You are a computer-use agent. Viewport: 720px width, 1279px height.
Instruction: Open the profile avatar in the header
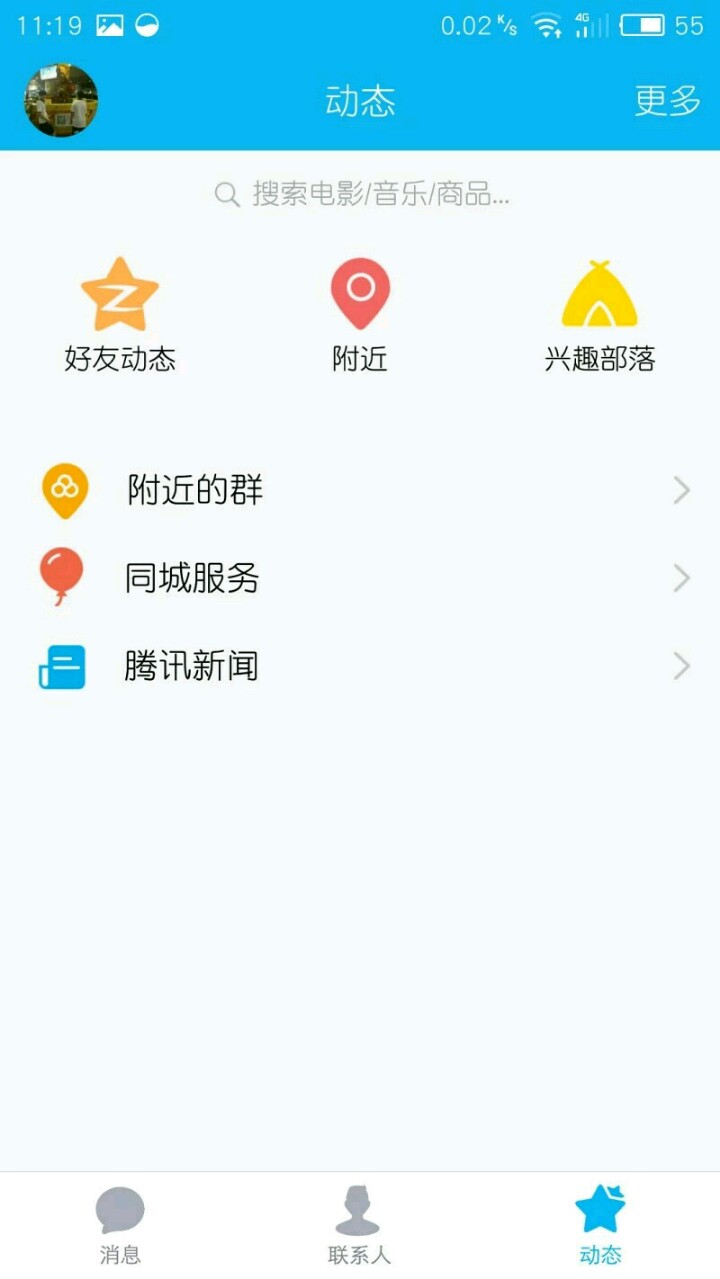coord(61,100)
